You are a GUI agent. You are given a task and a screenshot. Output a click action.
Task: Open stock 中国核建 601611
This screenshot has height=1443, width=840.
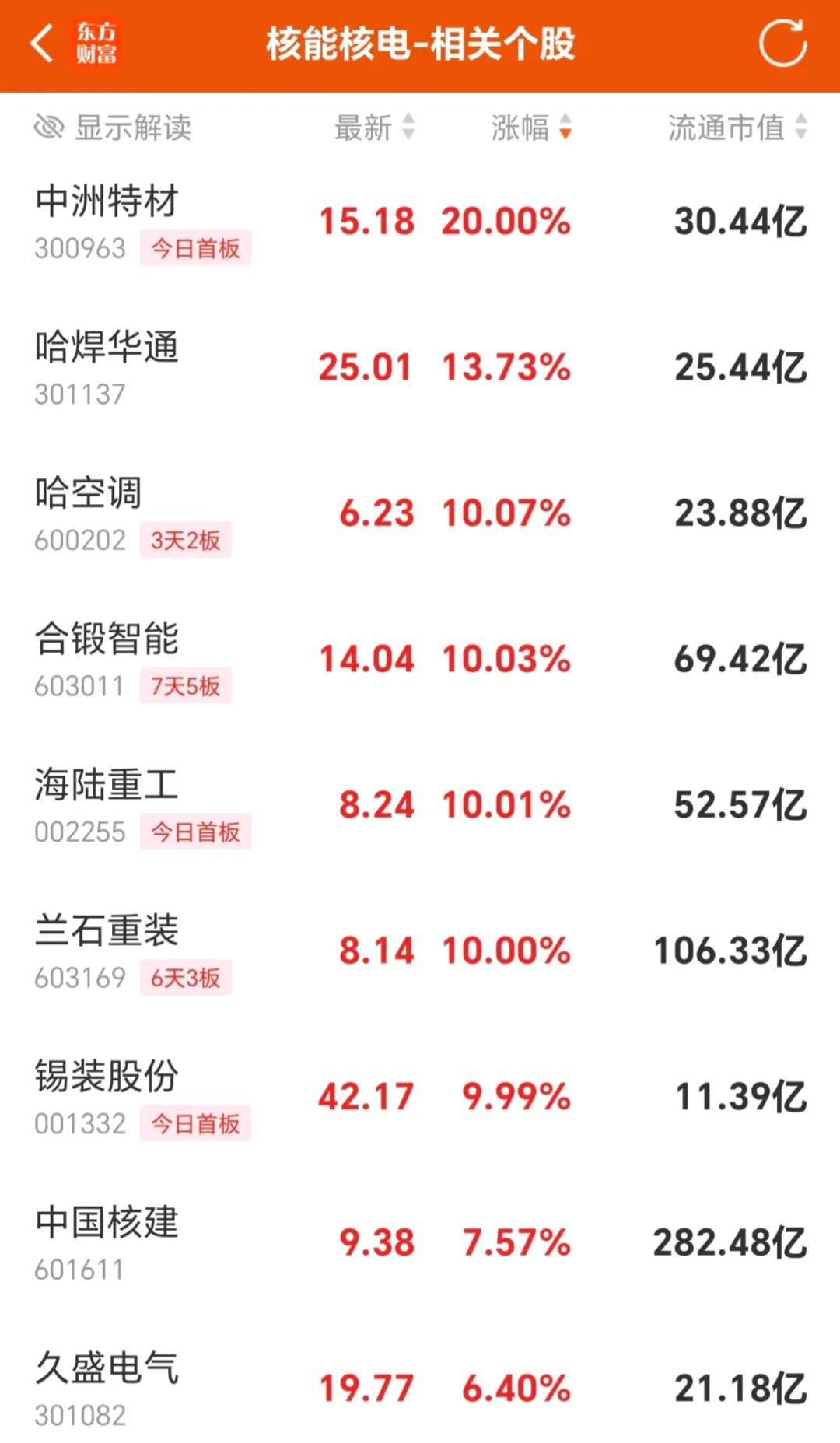tap(420, 1243)
